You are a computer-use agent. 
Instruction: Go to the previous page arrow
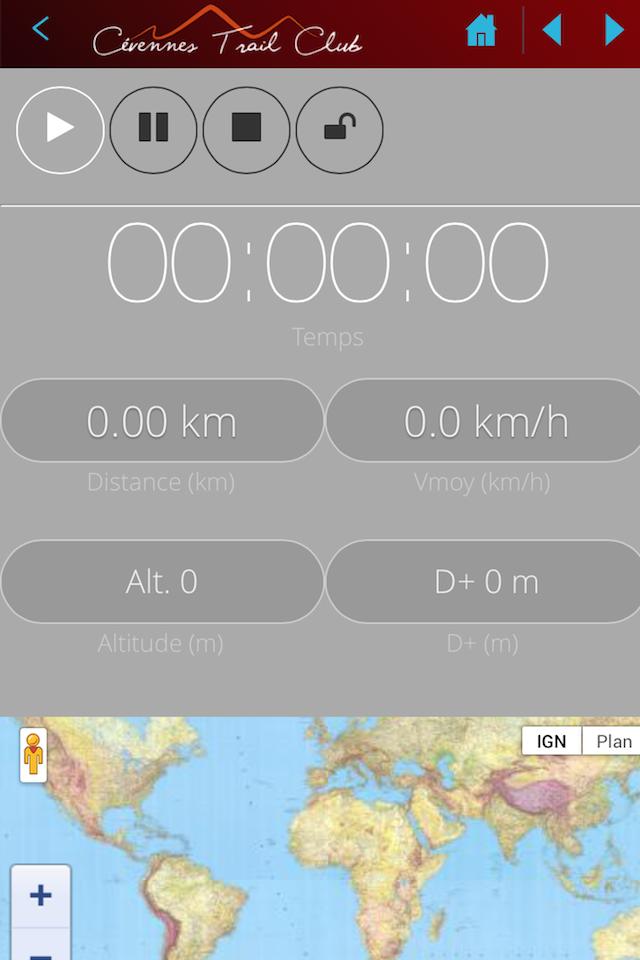552,30
